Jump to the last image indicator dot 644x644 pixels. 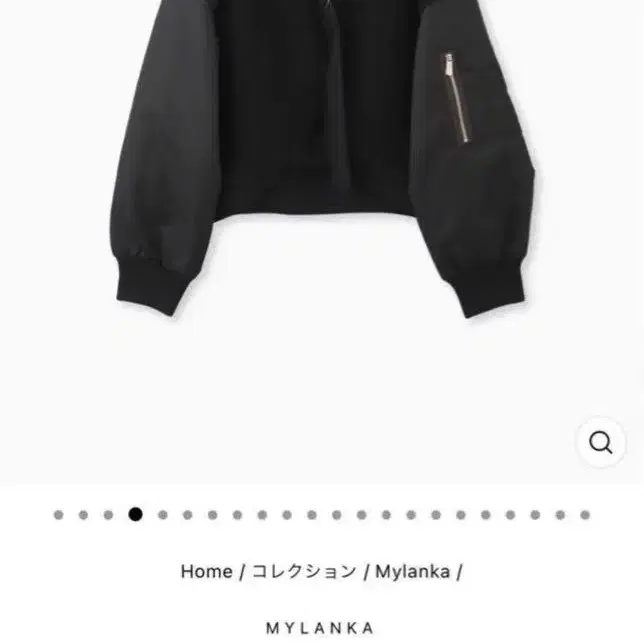585,515
